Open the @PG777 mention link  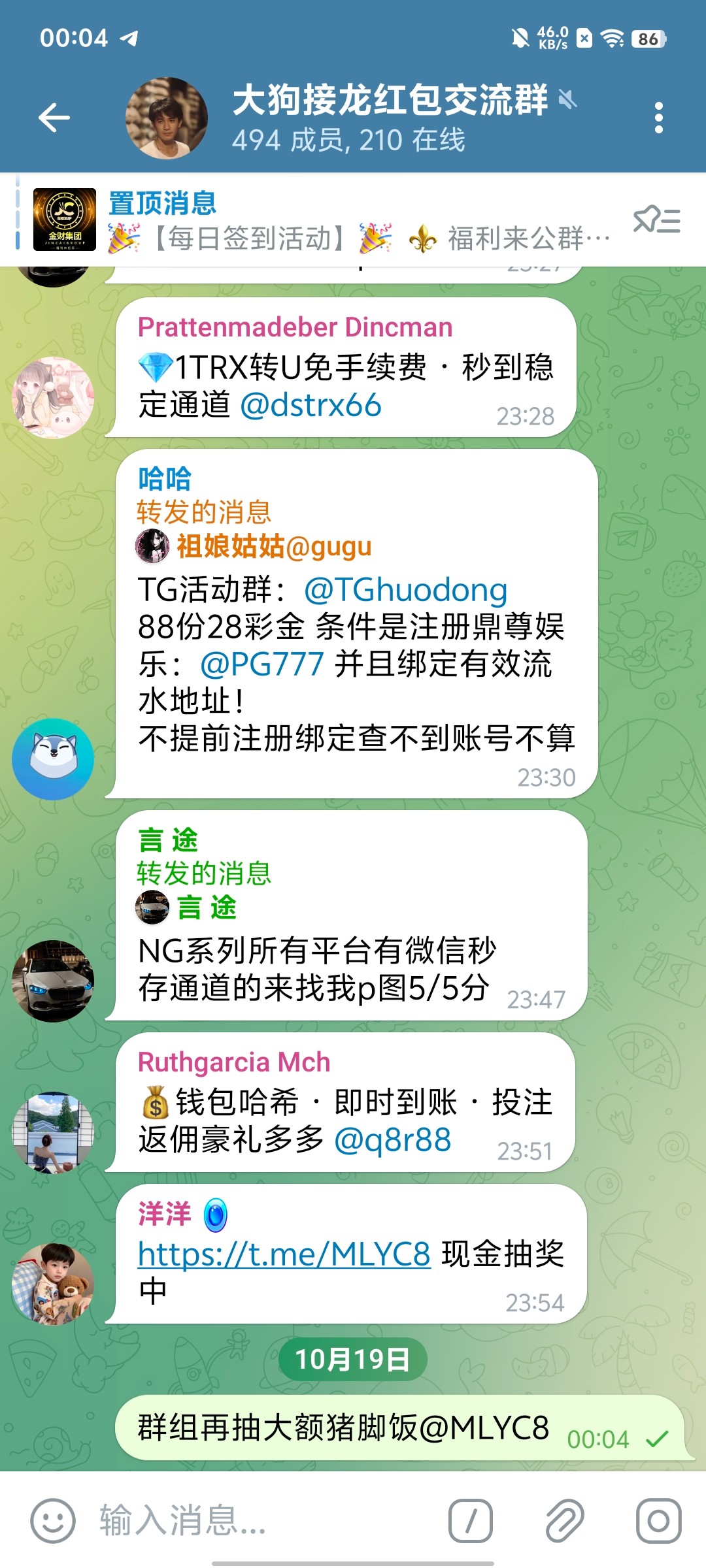point(262,665)
